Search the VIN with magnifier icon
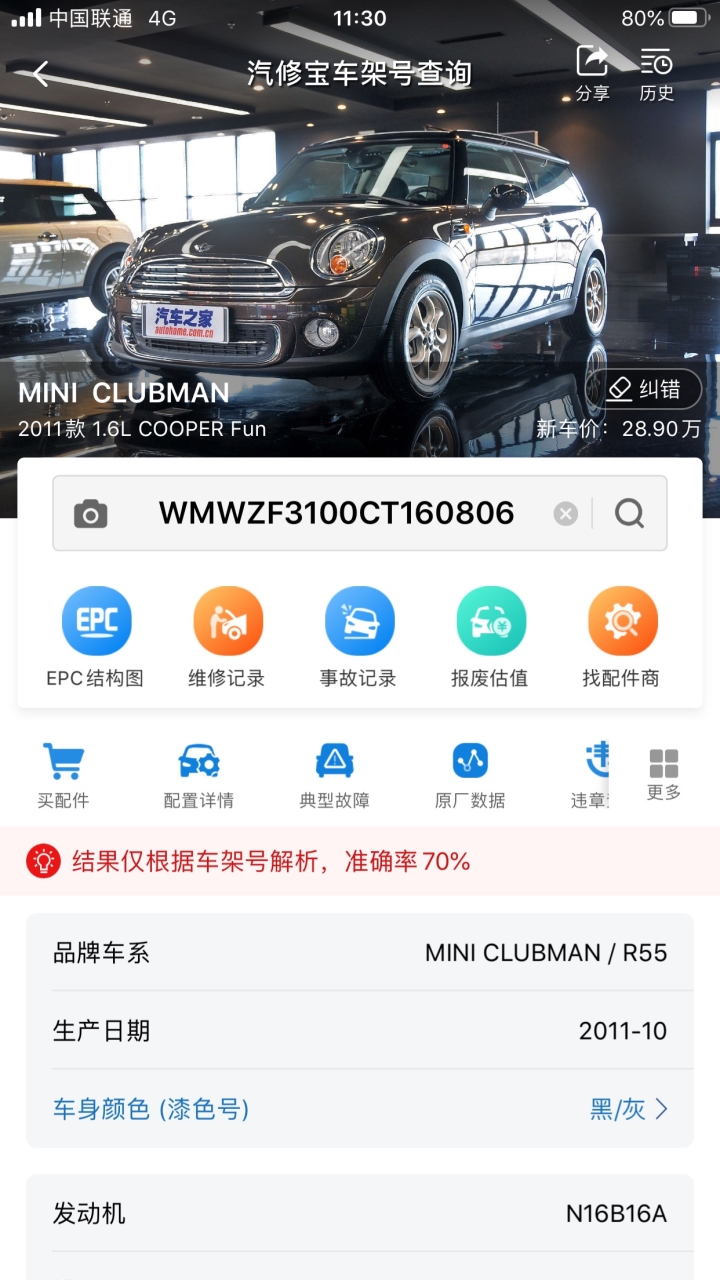720x1280 pixels. click(629, 514)
